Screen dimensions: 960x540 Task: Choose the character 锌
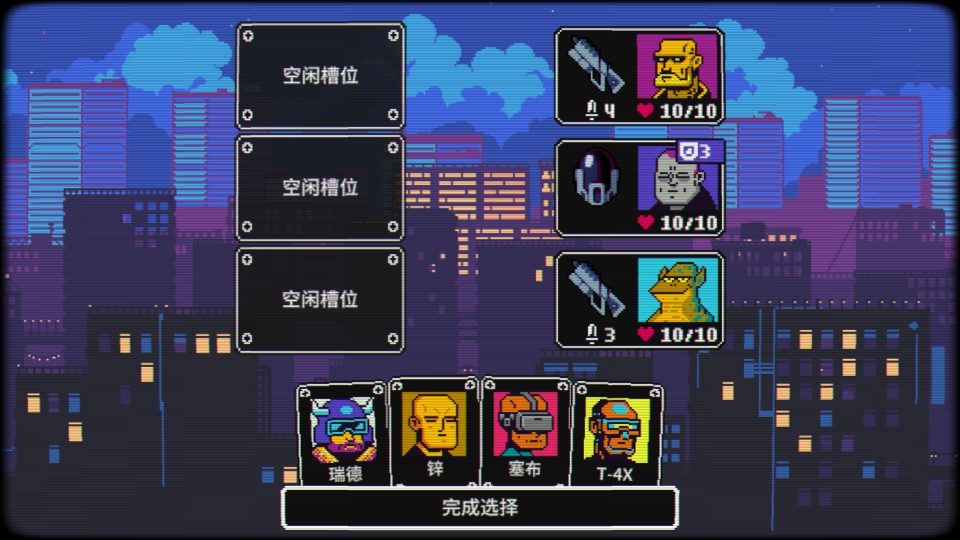(x=434, y=432)
